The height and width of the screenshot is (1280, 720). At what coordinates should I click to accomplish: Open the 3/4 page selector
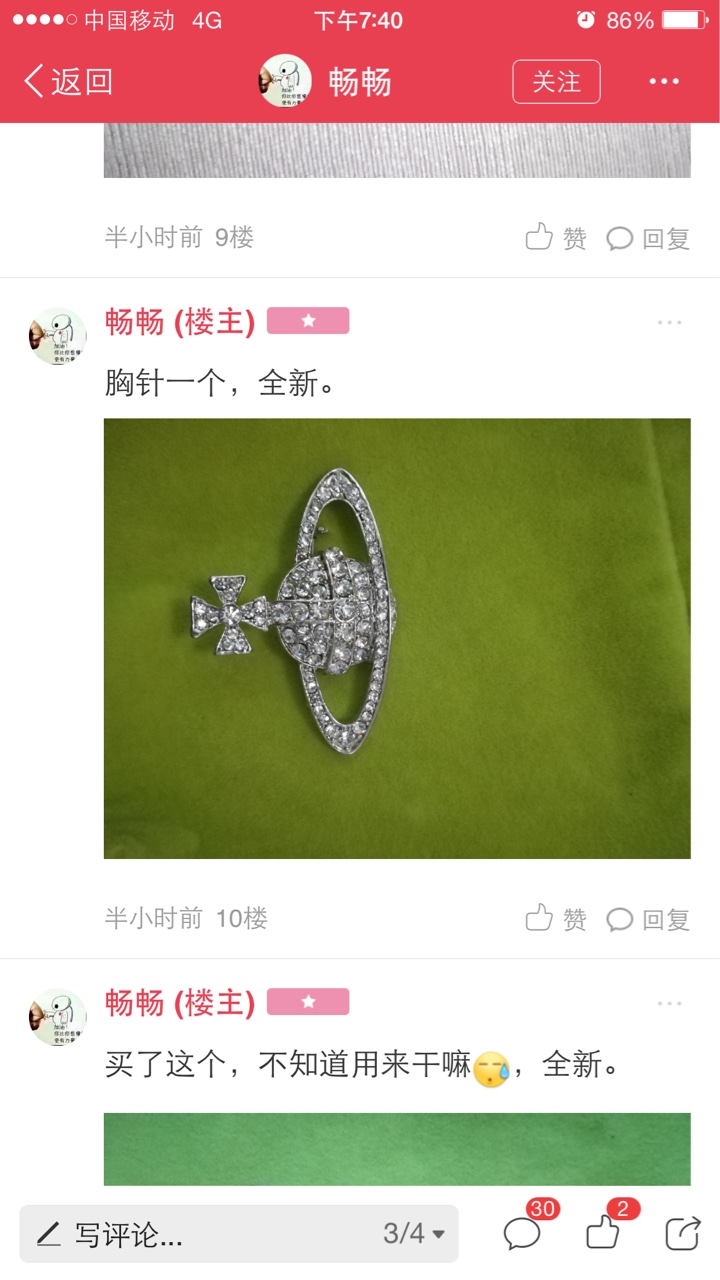414,1234
